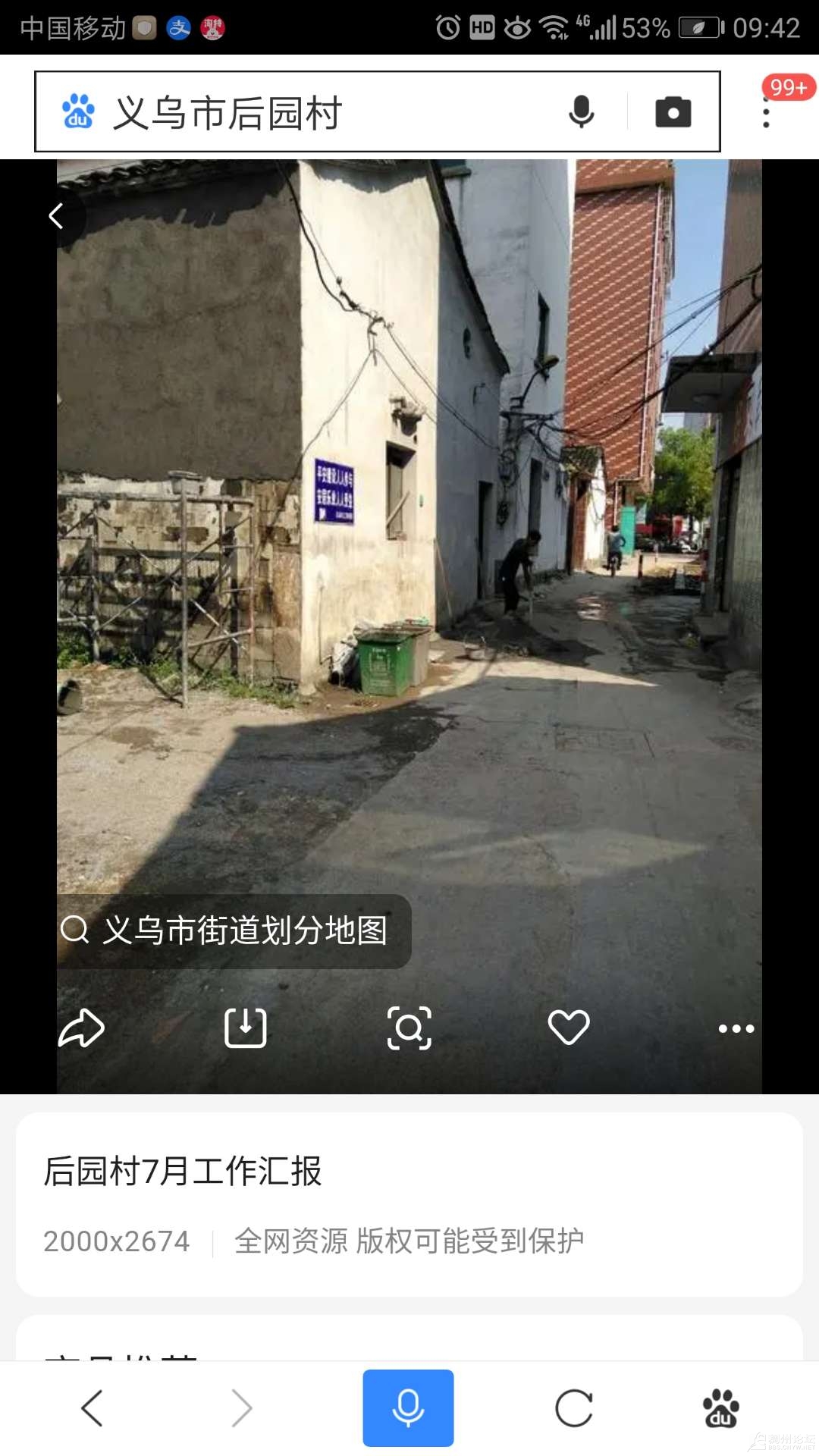The height and width of the screenshot is (1456, 819).
Task: Open 后园村7月工作汇报 source card
Action: pos(409,1204)
